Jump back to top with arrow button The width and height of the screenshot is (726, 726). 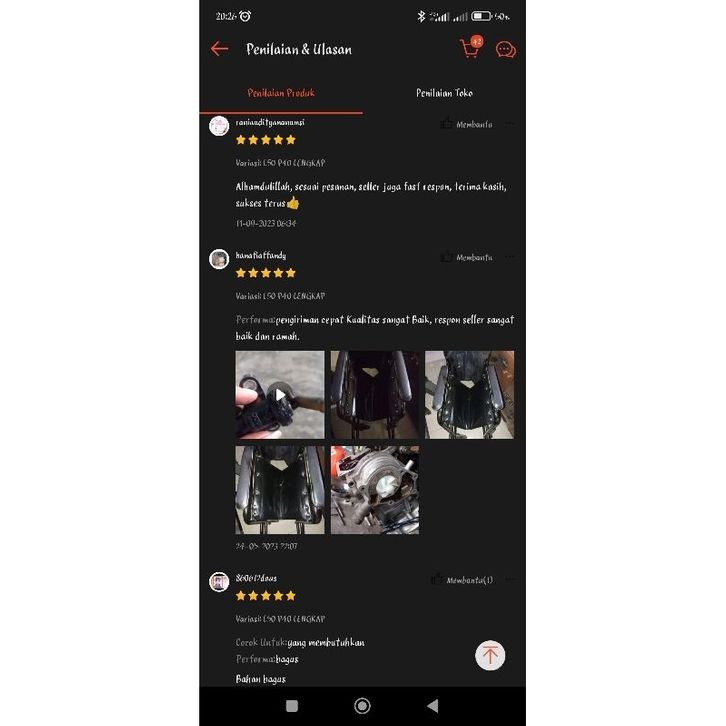(x=490, y=655)
